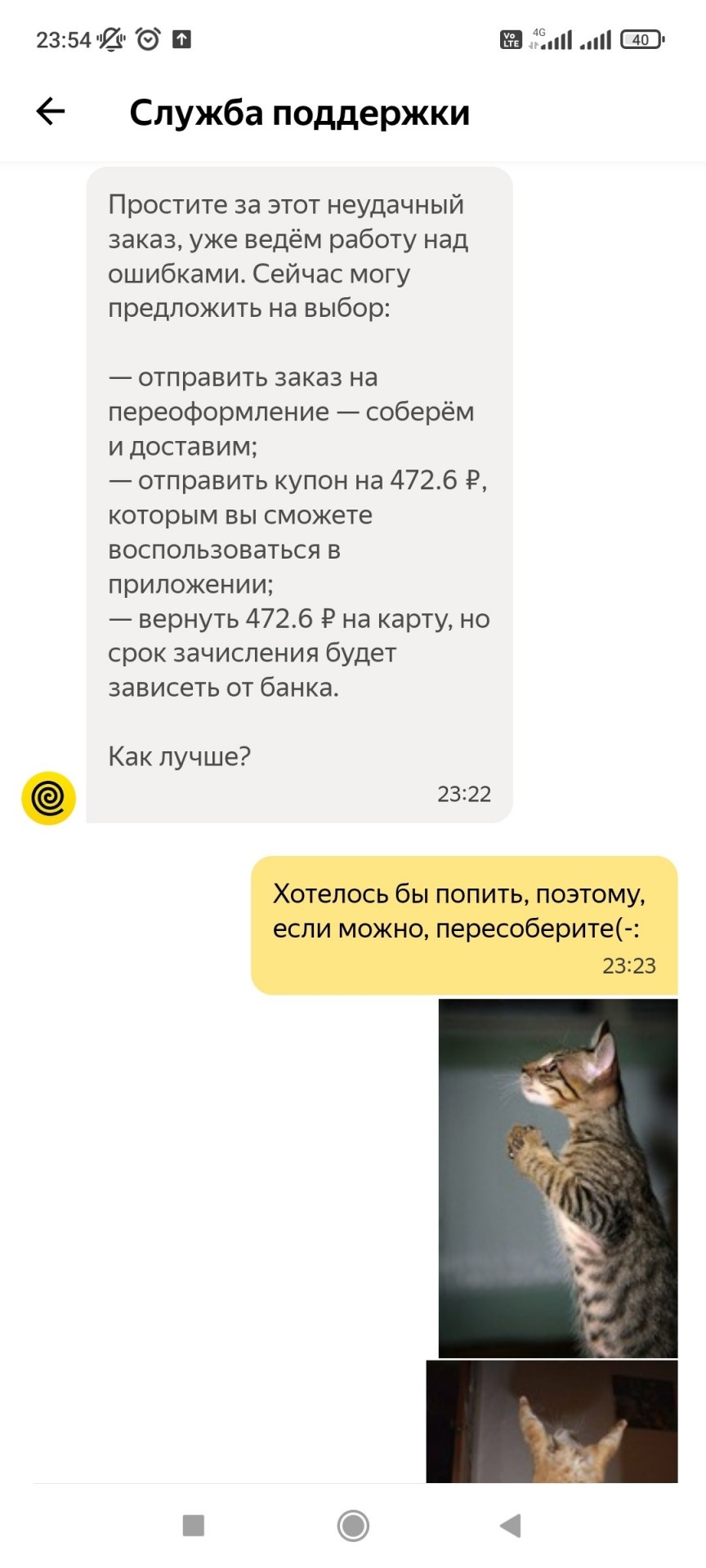Tap the system home button

click(353, 1525)
